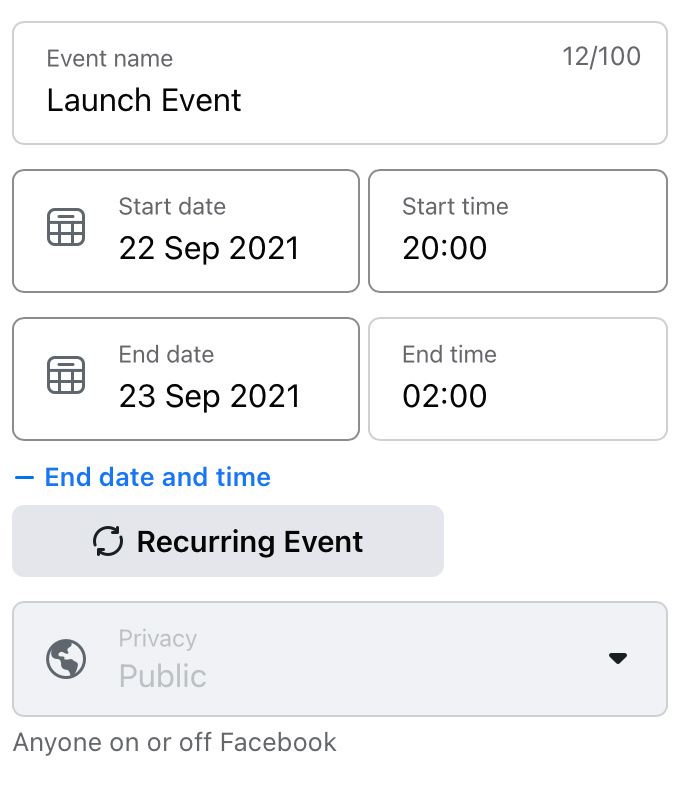Expand the Privacy dropdown
Image resolution: width=685 pixels, height=785 pixels.
point(339,659)
